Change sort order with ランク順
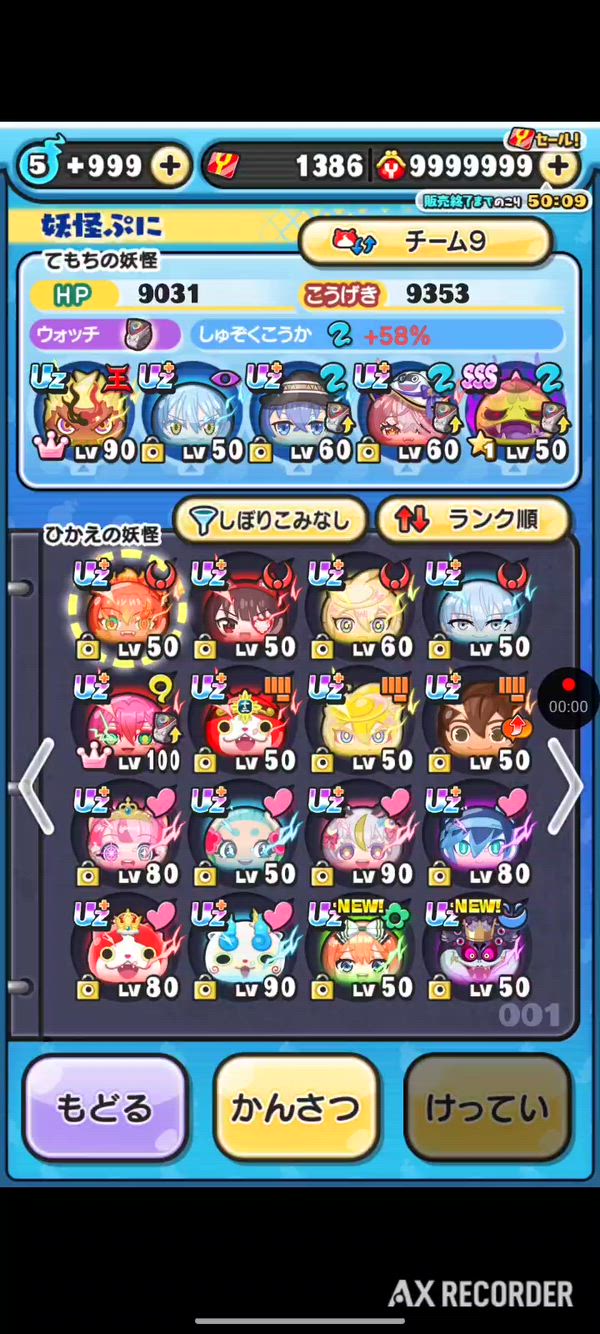 coord(471,519)
